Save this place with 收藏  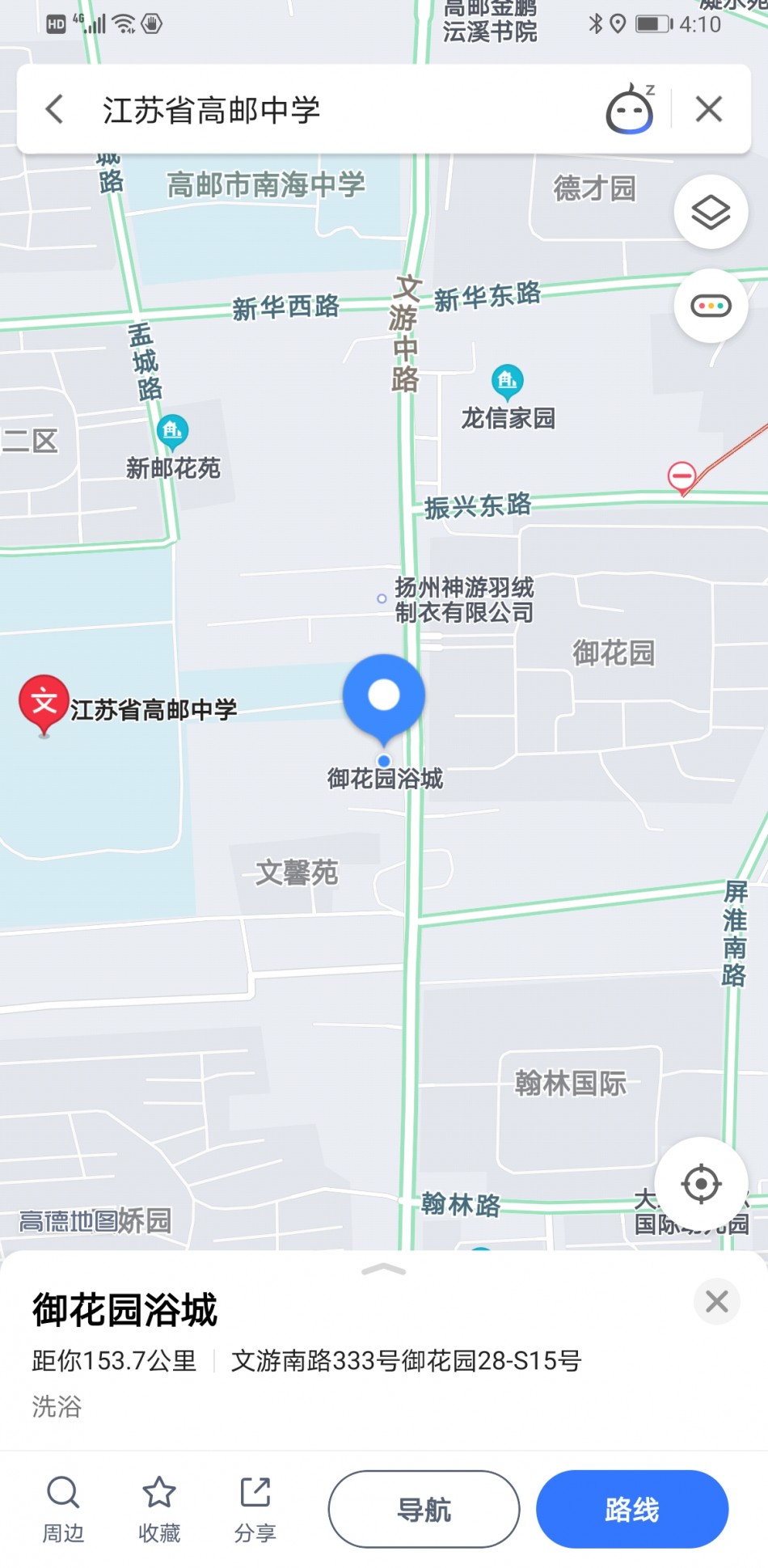pyautogui.click(x=159, y=1509)
